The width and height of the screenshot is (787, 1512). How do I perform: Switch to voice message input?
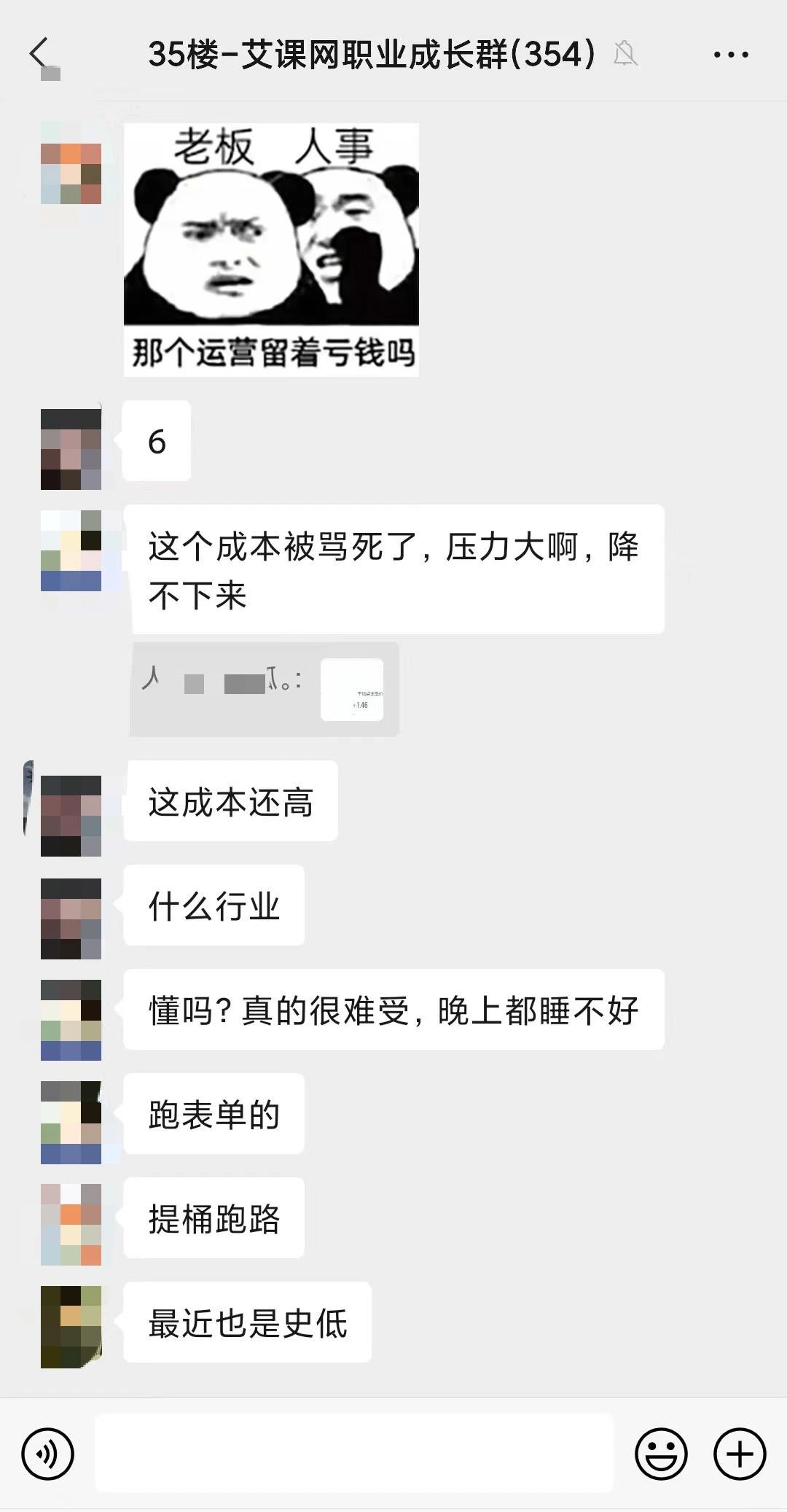pyautogui.click(x=48, y=1454)
